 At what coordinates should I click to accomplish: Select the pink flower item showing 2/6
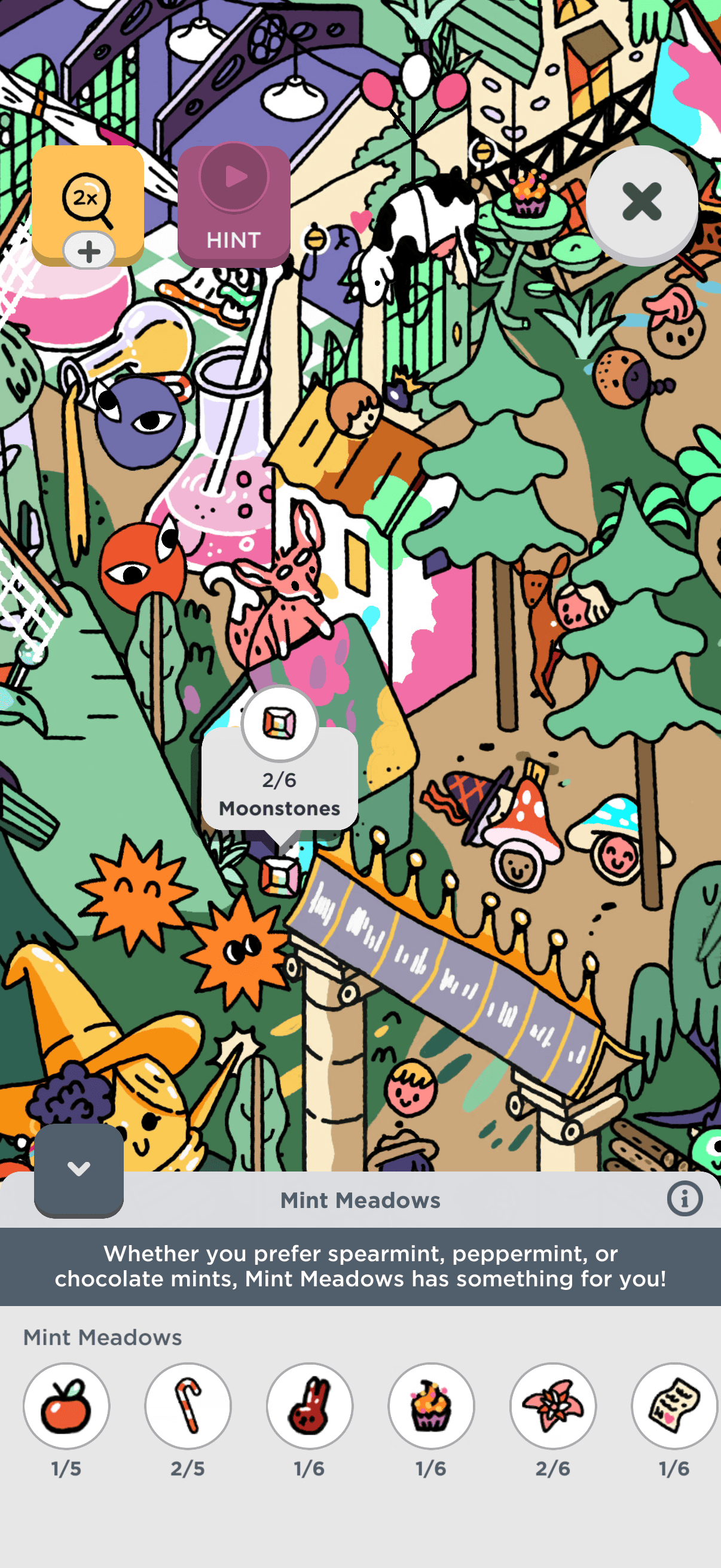click(553, 1405)
